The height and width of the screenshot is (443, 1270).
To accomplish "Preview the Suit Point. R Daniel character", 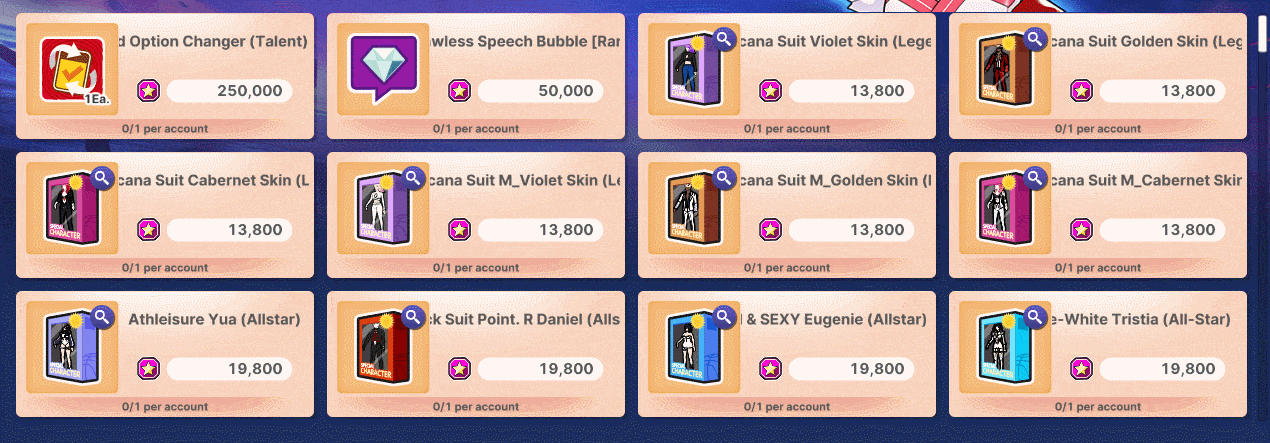I will (412, 318).
